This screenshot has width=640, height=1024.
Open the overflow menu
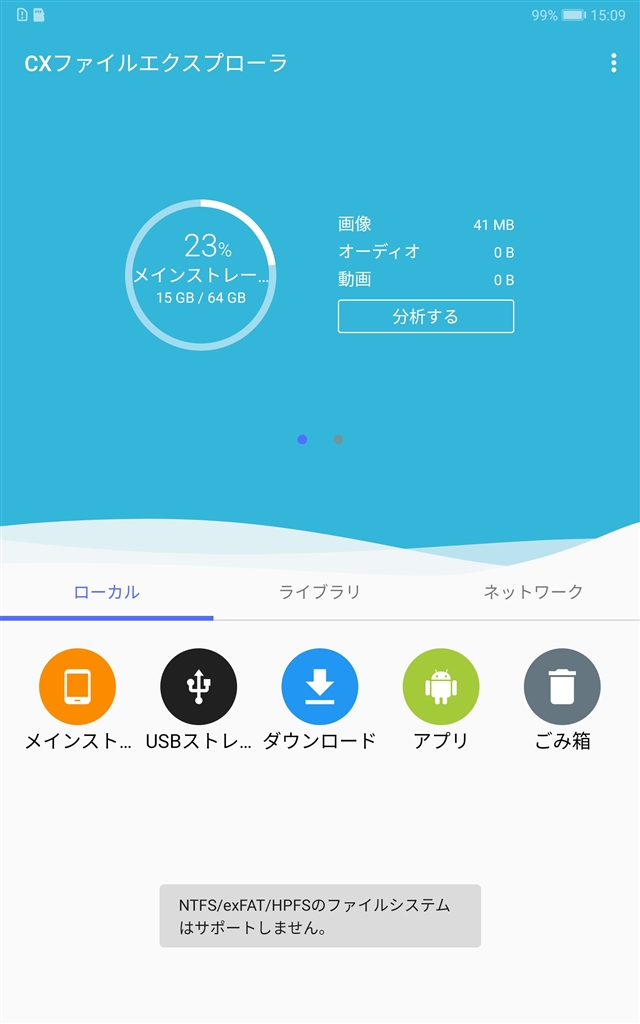(613, 63)
